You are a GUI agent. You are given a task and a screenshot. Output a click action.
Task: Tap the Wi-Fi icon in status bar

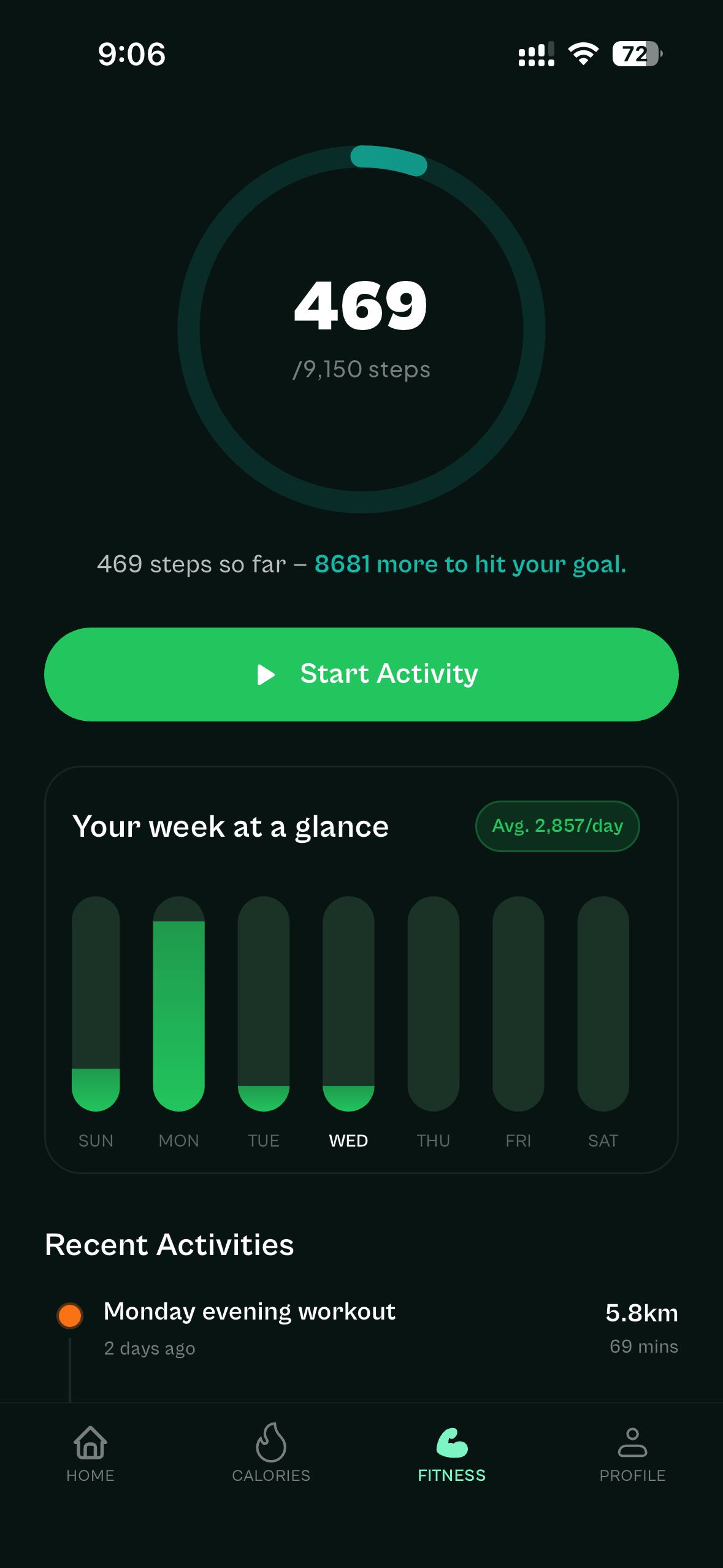(581, 54)
